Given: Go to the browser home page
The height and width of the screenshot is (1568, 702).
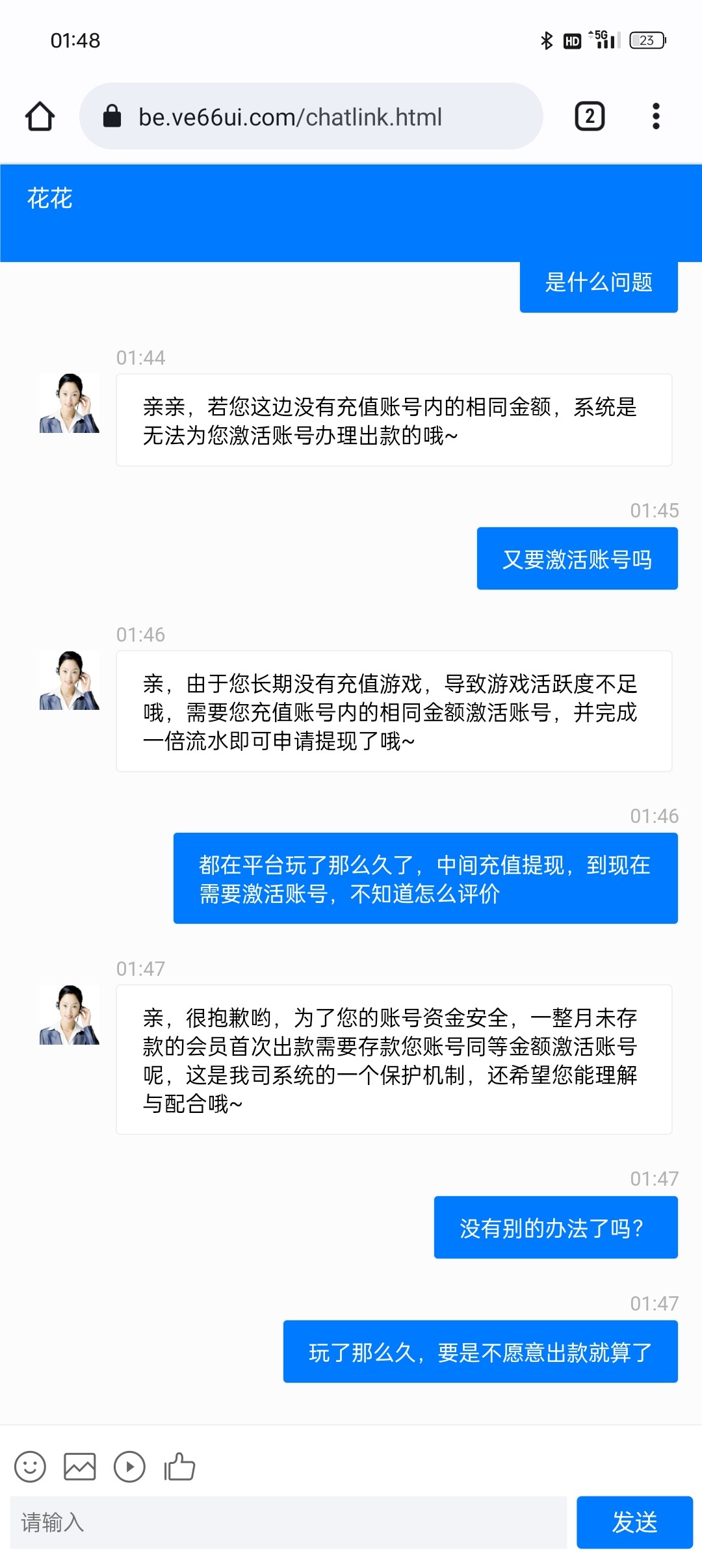Looking at the screenshot, I should (x=40, y=117).
